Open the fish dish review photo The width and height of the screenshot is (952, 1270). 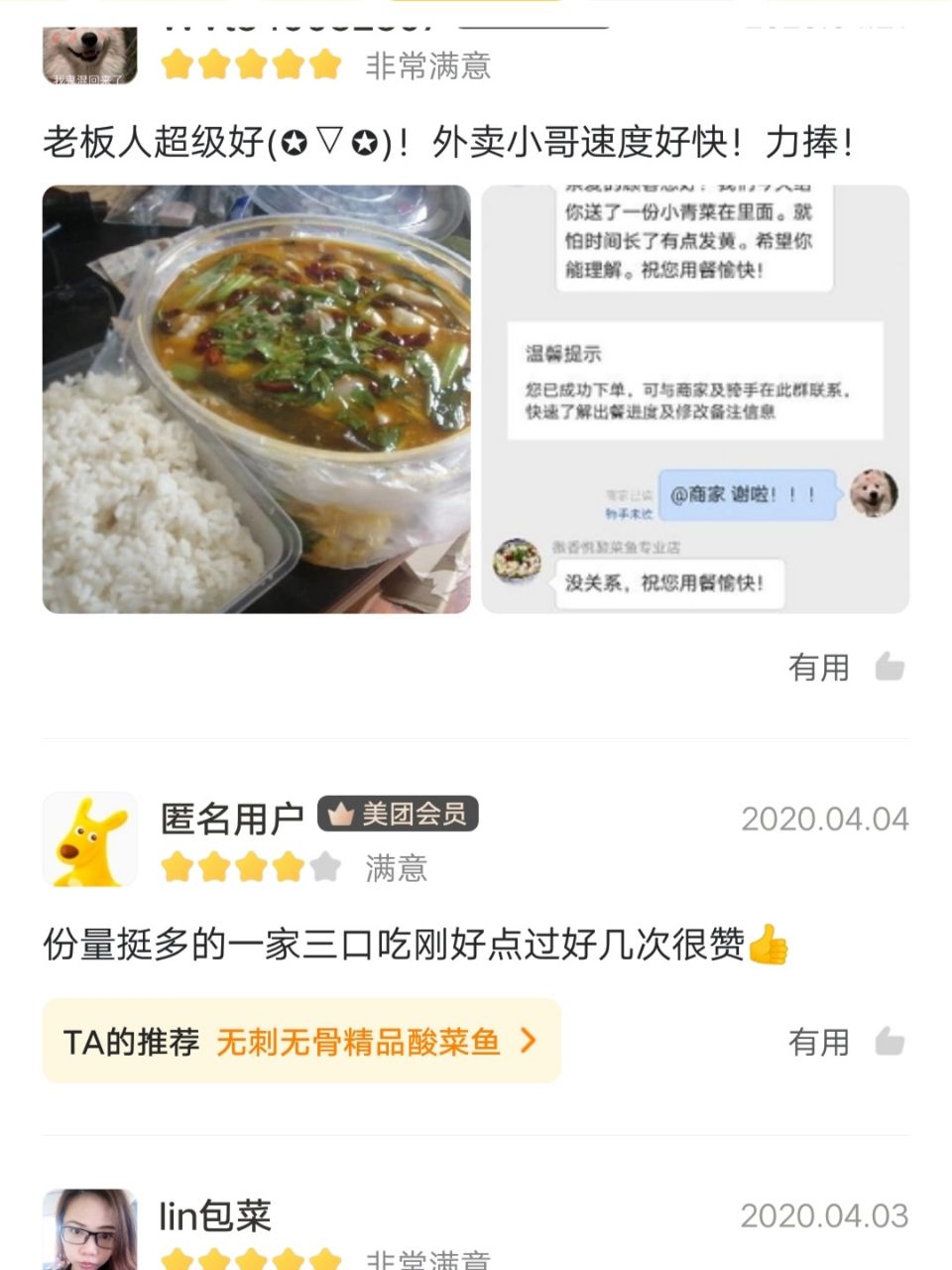coord(256,399)
